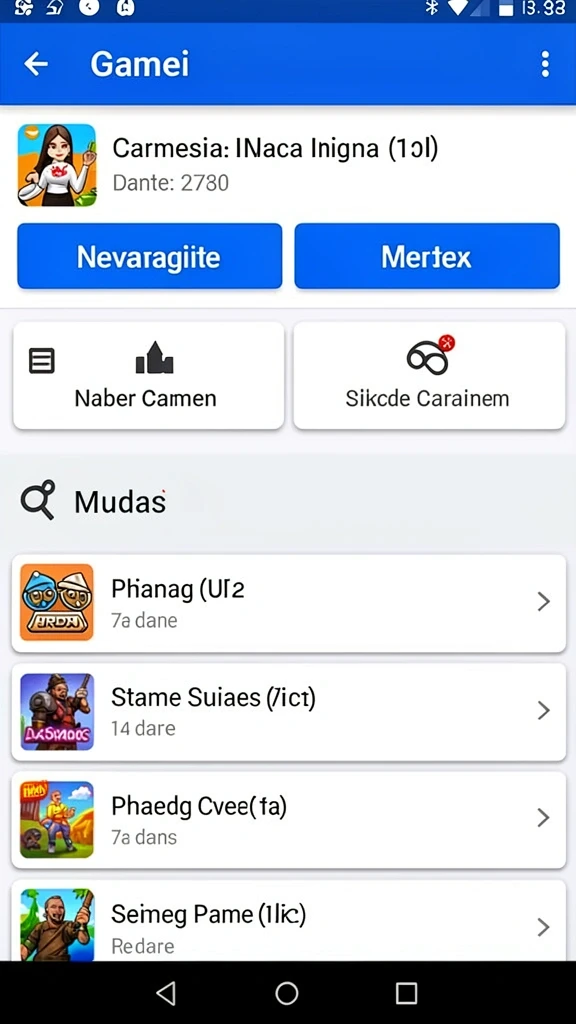Open the Stame Suiaes game row
The image size is (576, 1024).
289,712
